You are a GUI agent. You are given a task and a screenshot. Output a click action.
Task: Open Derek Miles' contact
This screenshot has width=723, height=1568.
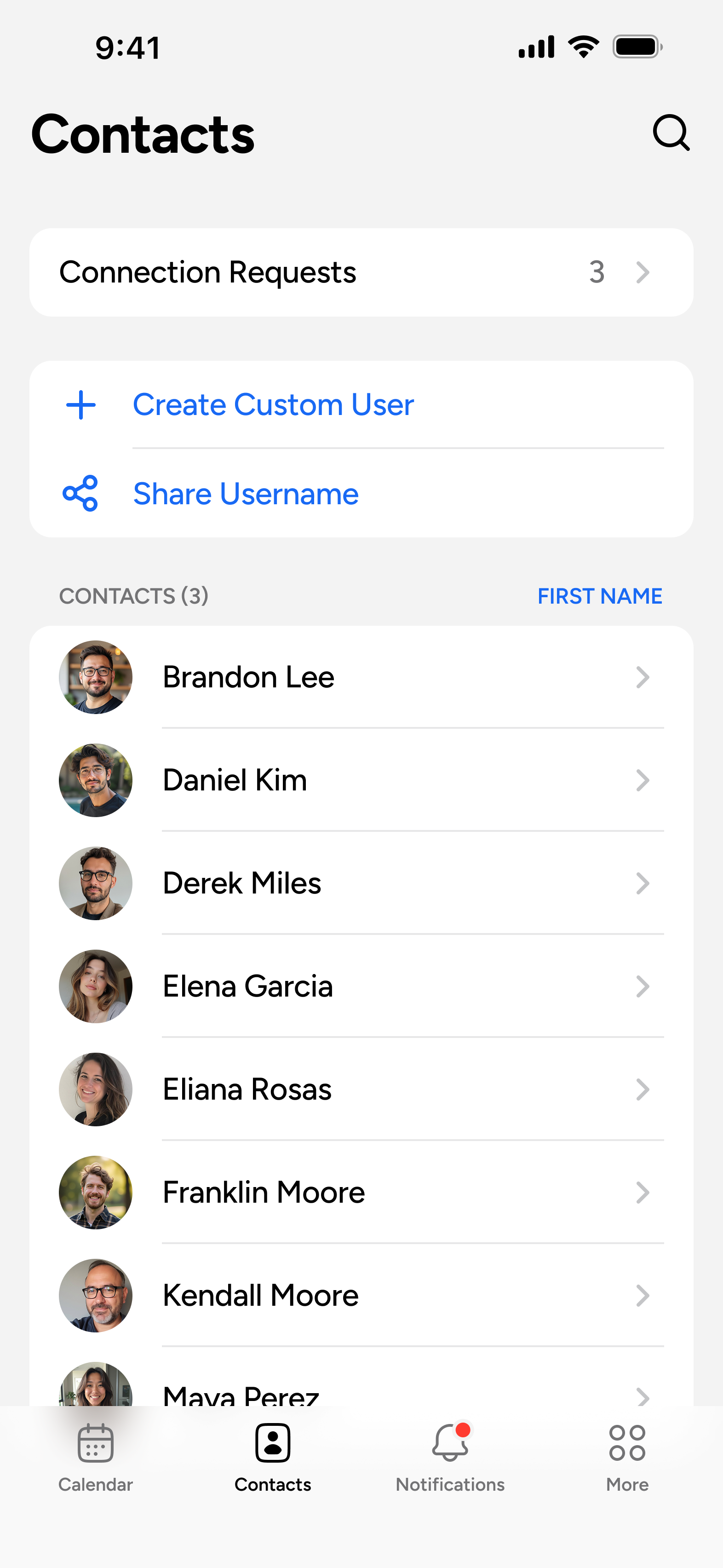(361, 883)
